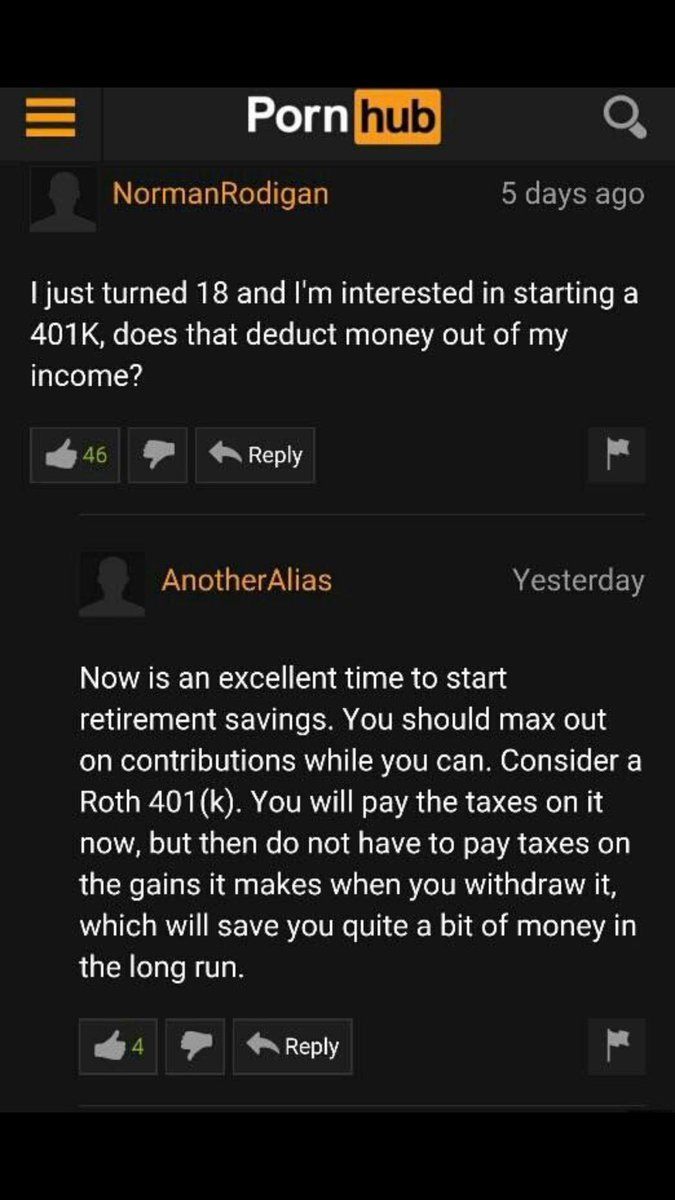The width and height of the screenshot is (675, 1200).
Task: Dislike AnotherAlias's reply
Action: 195,1047
